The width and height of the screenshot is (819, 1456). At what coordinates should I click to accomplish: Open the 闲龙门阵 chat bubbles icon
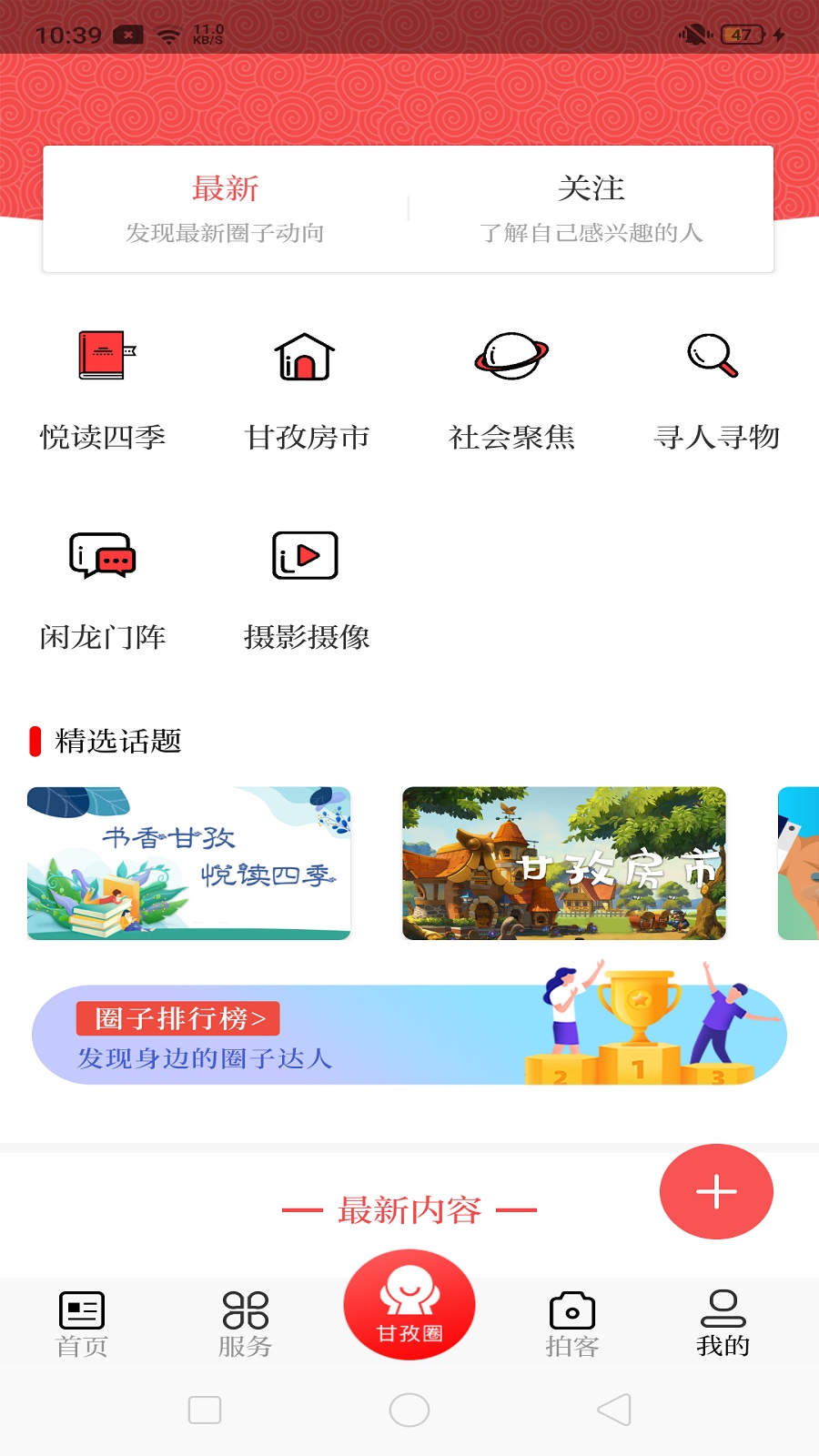[x=103, y=556]
